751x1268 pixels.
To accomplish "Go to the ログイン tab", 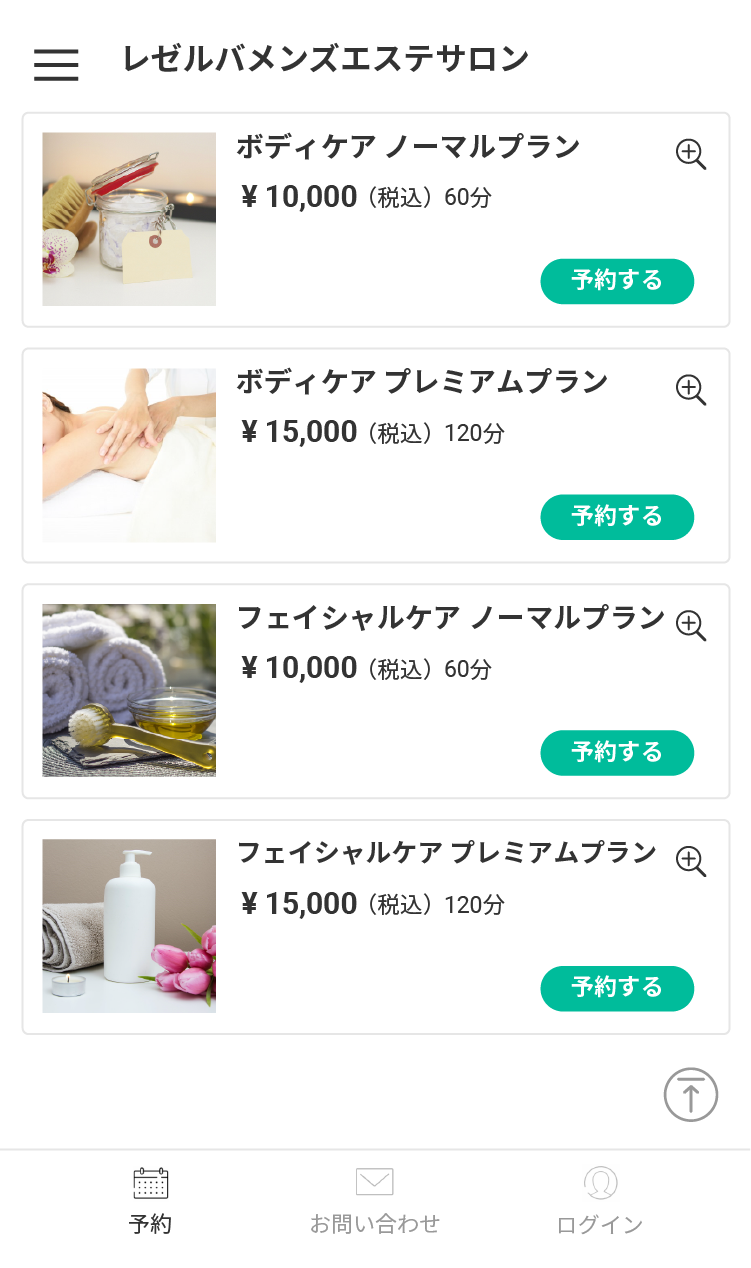I will point(600,1200).
